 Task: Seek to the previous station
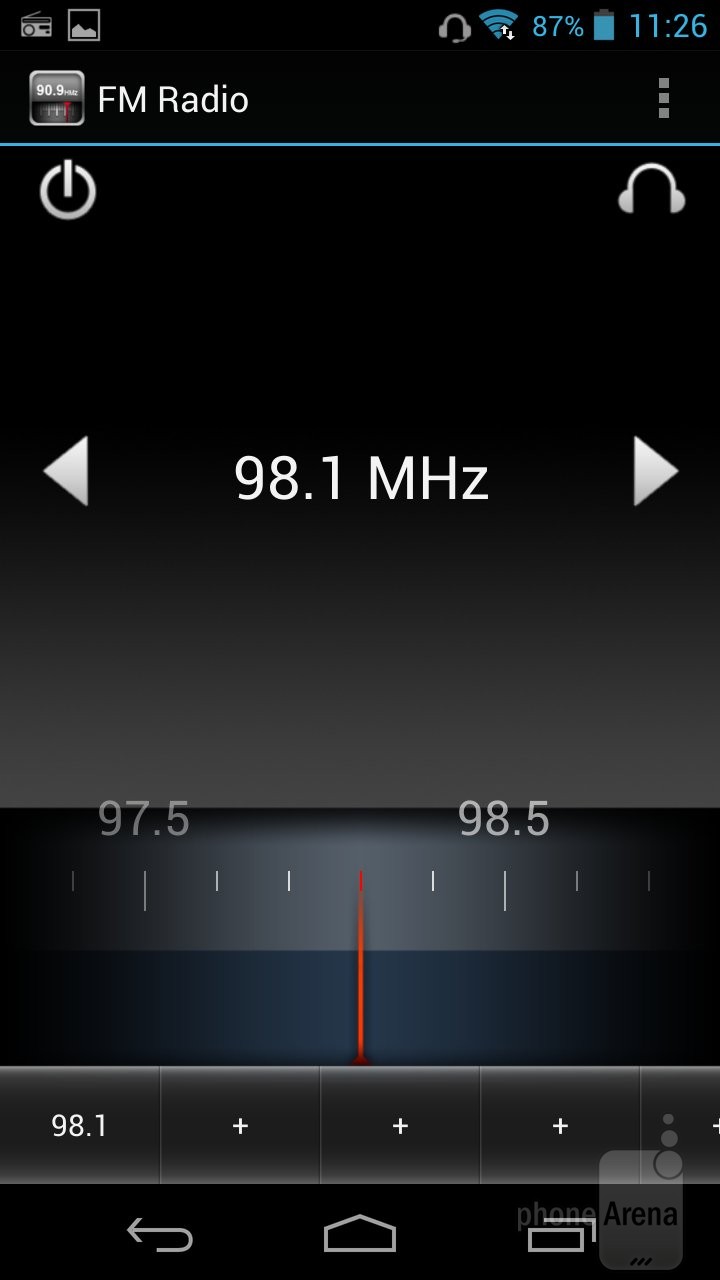coord(66,471)
